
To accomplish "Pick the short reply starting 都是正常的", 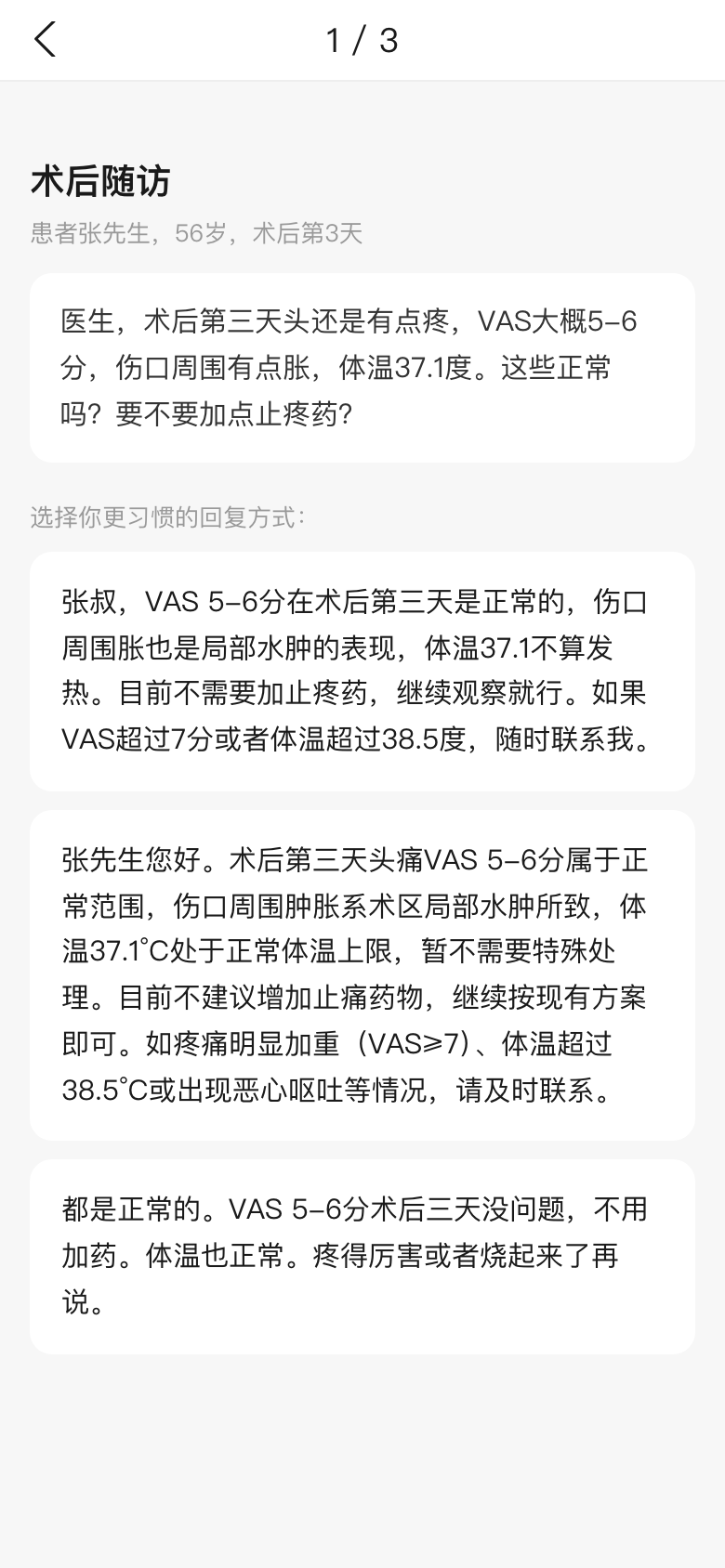I will pyautogui.click(x=362, y=1256).
